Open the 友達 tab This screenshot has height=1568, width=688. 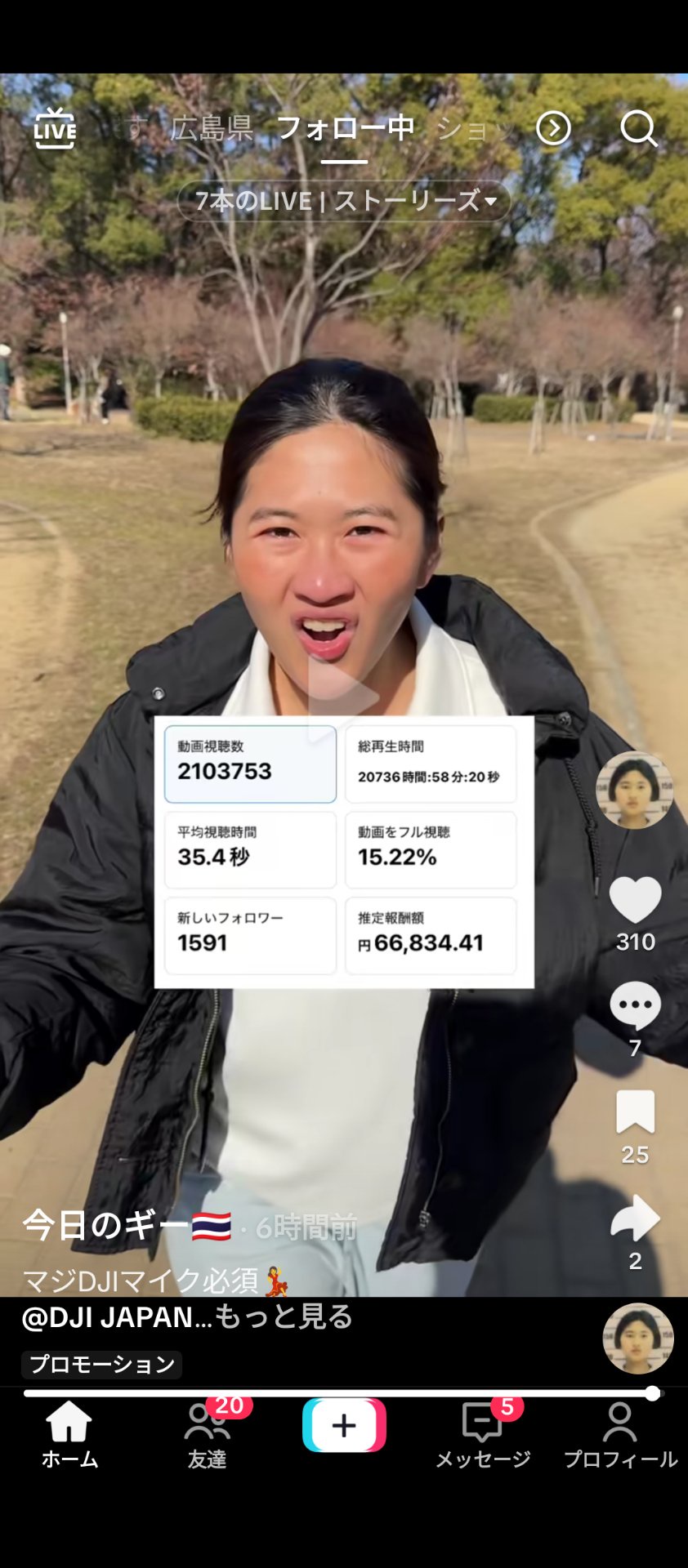tap(208, 1435)
